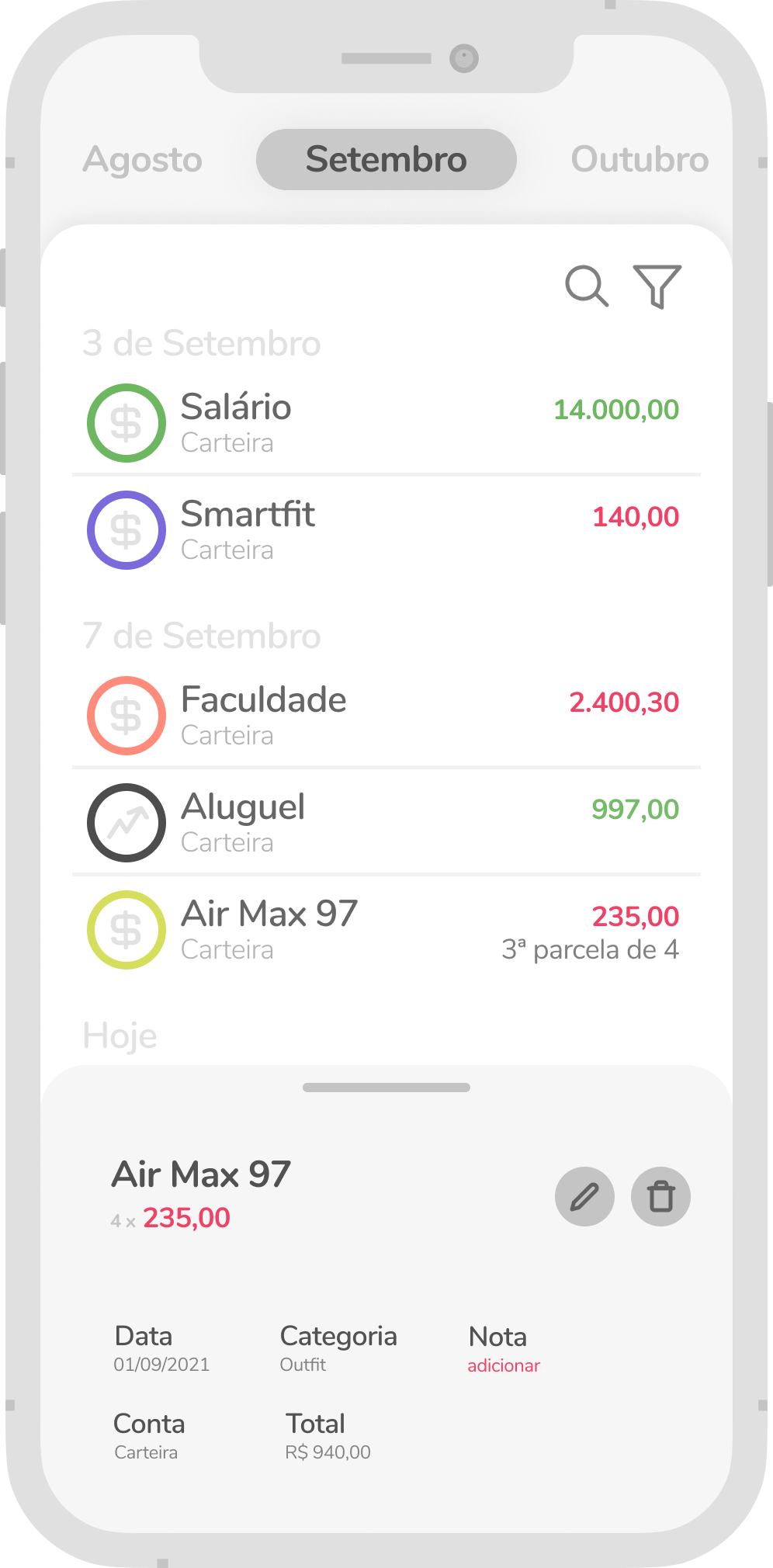773x1568 pixels.
Task: Open the Salário transaction
Action: pyautogui.click(x=386, y=423)
